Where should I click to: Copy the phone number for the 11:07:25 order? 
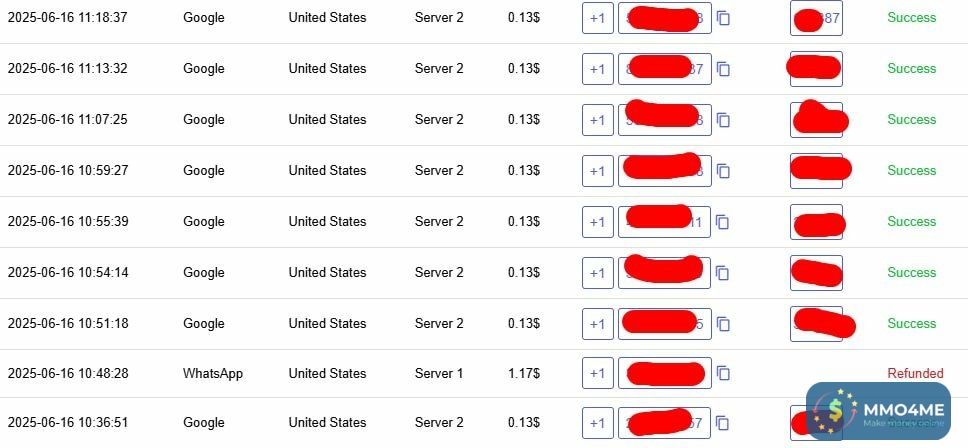click(723, 120)
